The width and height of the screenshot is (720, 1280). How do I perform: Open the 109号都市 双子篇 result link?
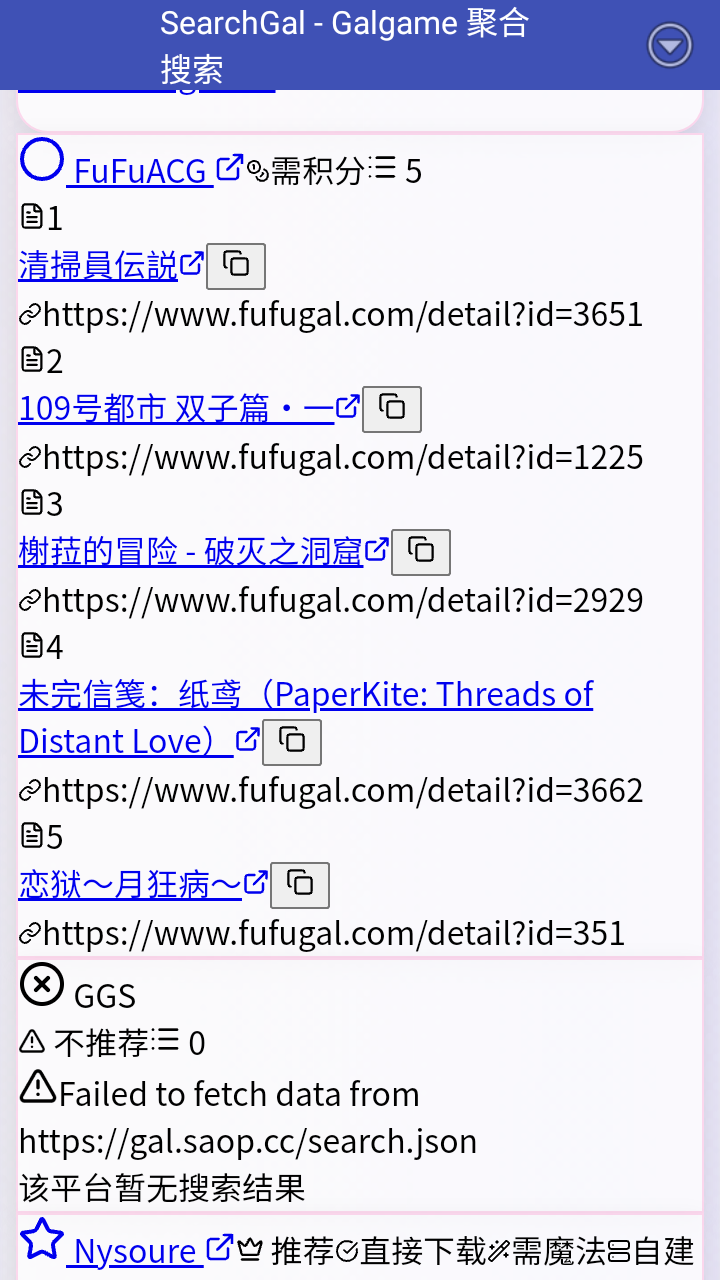point(176,409)
